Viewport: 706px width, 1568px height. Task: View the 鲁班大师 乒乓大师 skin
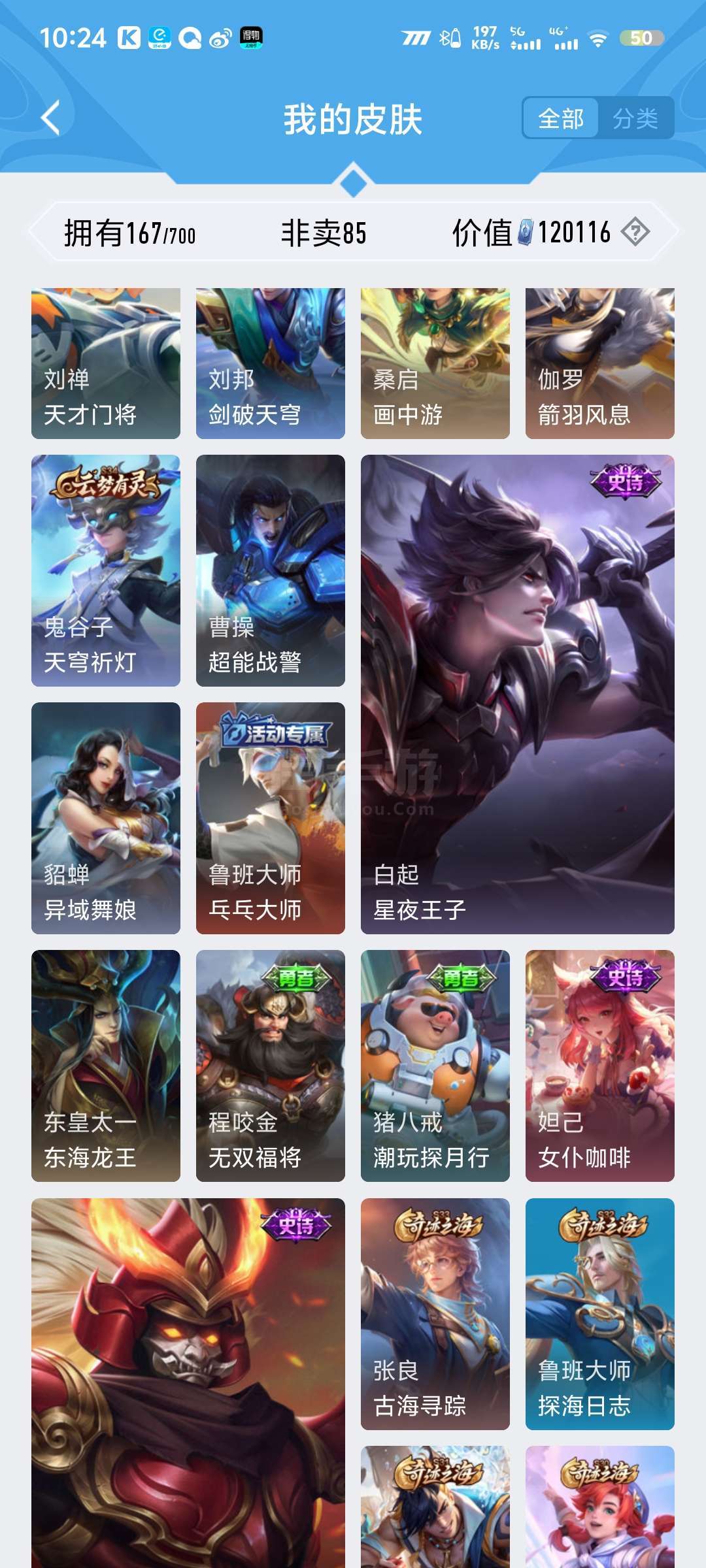[271, 818]
